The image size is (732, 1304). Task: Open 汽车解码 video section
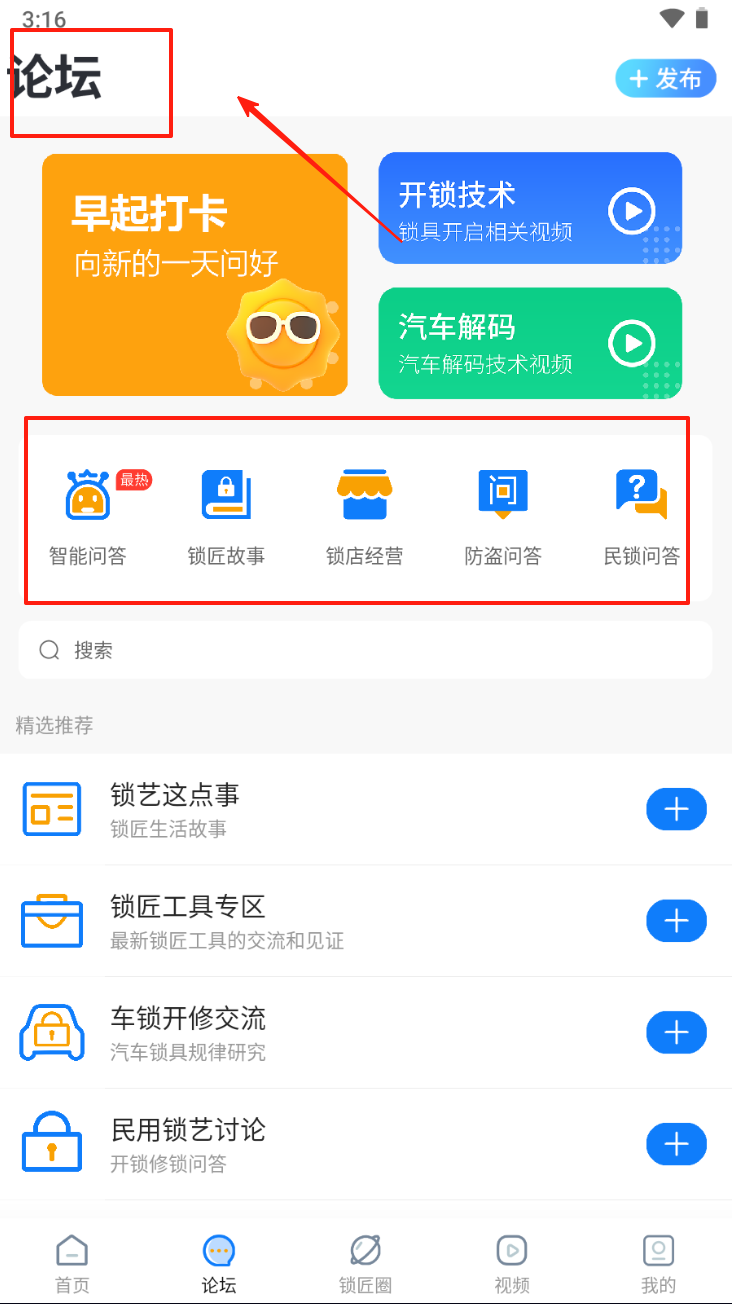(x=530, y=343)
